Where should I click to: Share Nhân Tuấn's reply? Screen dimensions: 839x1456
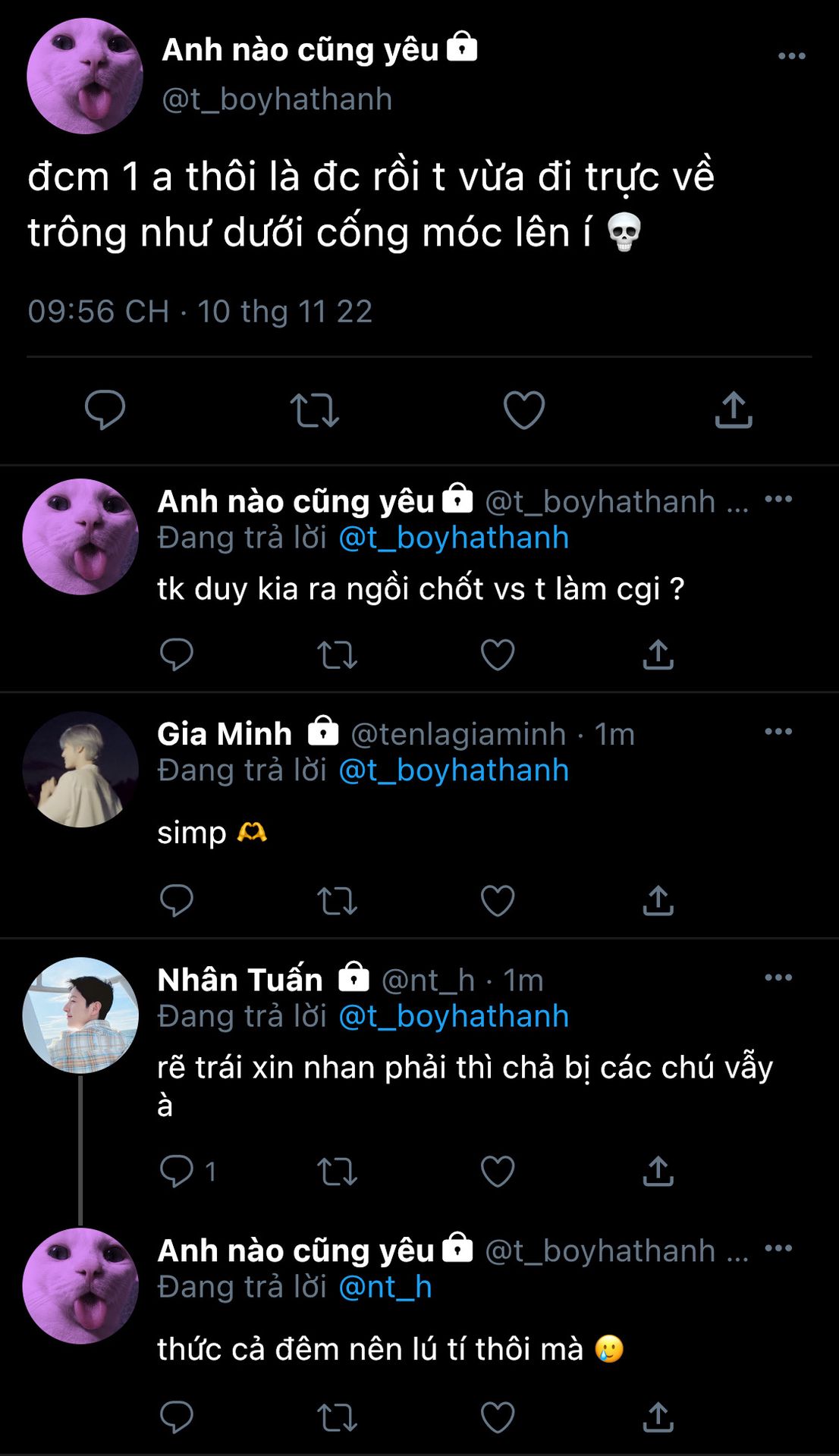click(658, 1171)
